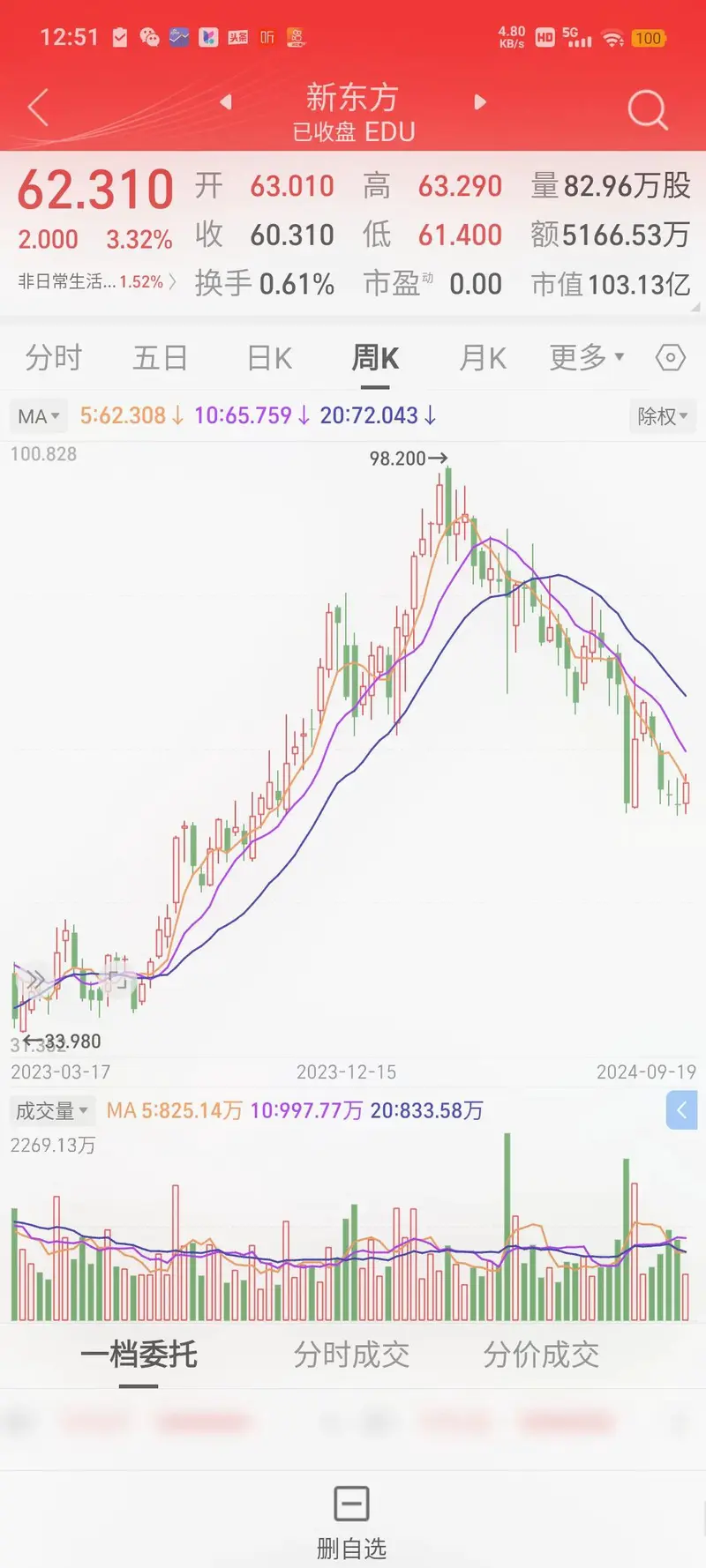Go back using the top-left arrow
The height and width of the screenshot is (1568, 706).
pyautogui.click(x=38, y=108)
